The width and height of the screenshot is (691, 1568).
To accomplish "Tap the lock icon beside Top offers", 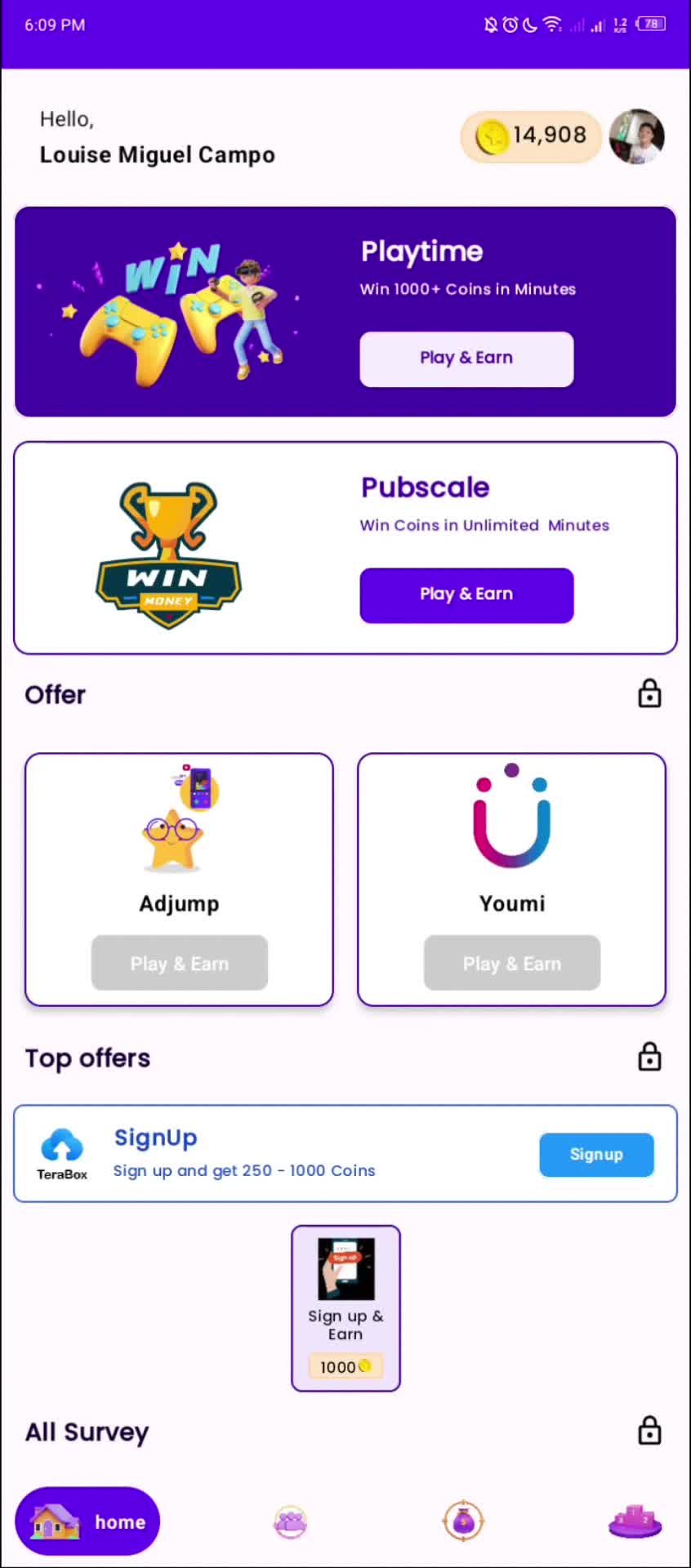I will [x=649, y=1058].
